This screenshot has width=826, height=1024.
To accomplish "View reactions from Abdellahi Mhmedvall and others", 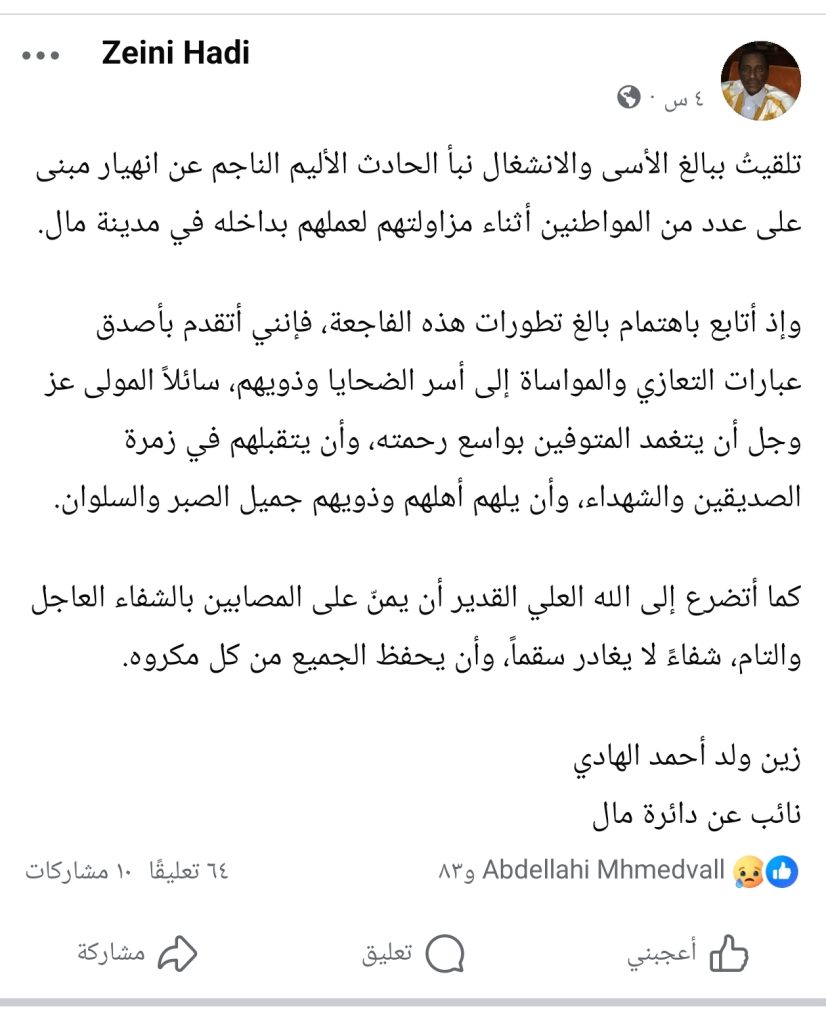I will (x=618, y=871).
